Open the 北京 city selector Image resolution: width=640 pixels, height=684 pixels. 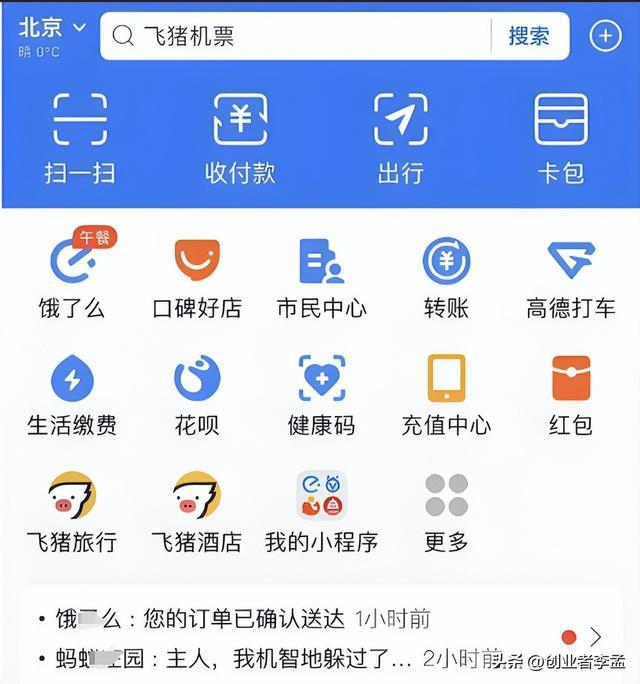51,28
